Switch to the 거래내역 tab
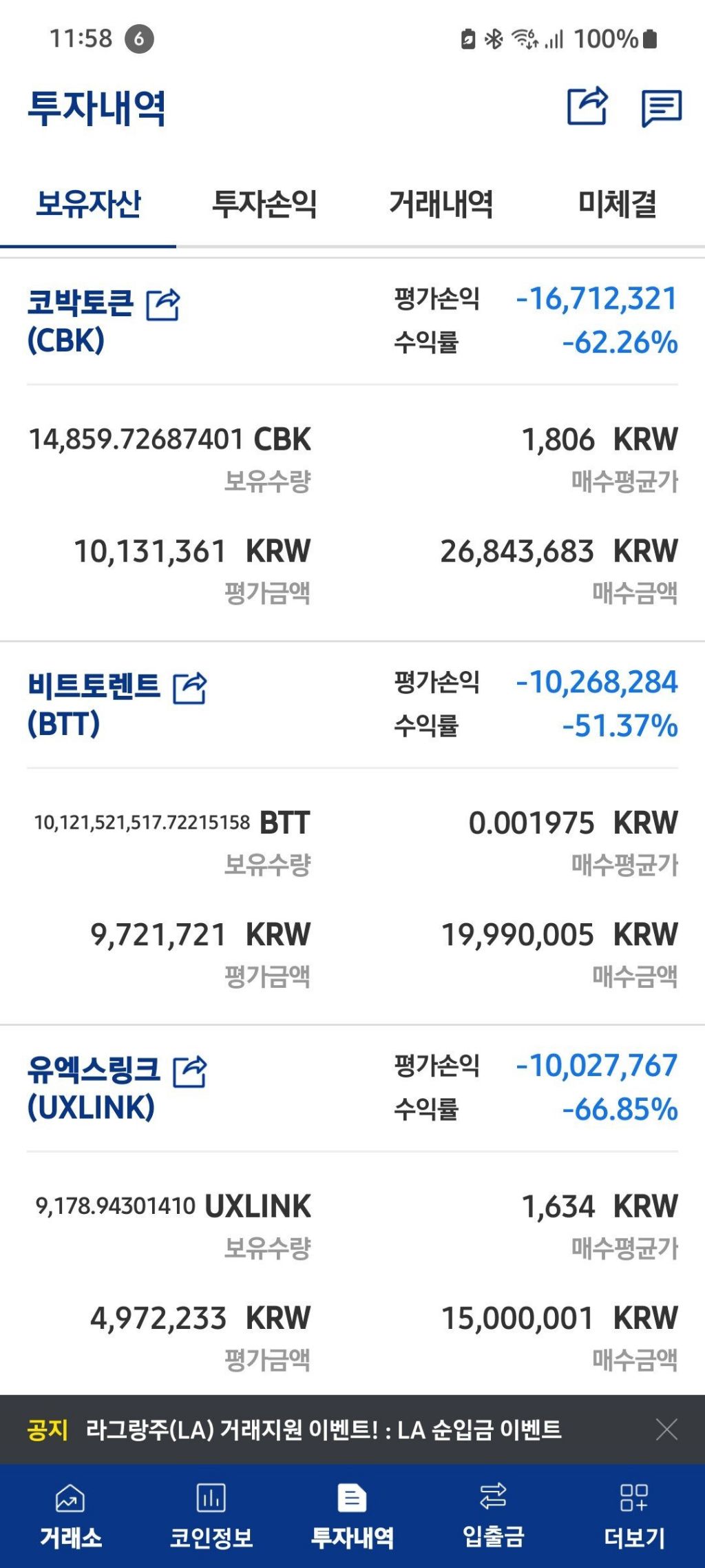This screenshot has height=1568, width=705. [441, 204]
